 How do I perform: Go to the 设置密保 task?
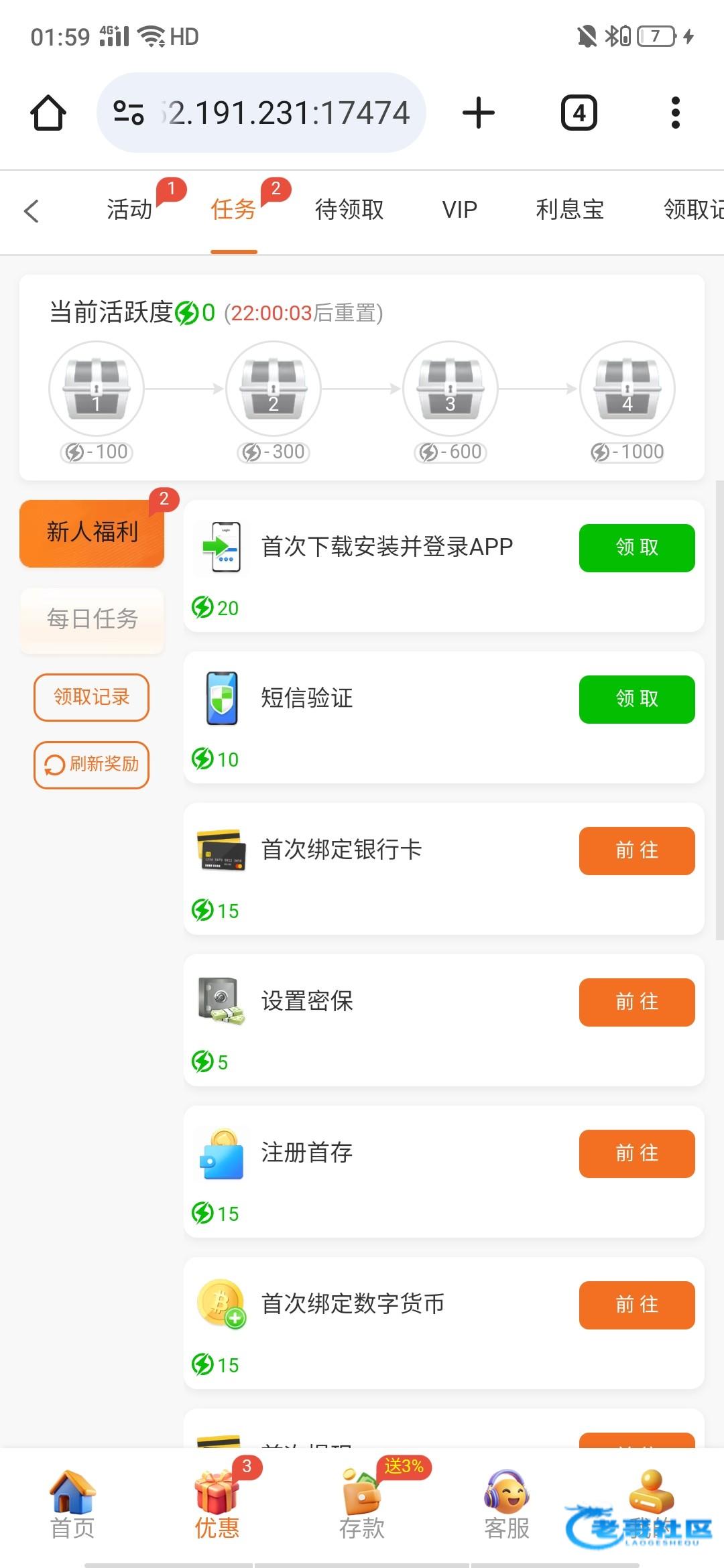click(x=636, y=1002)
